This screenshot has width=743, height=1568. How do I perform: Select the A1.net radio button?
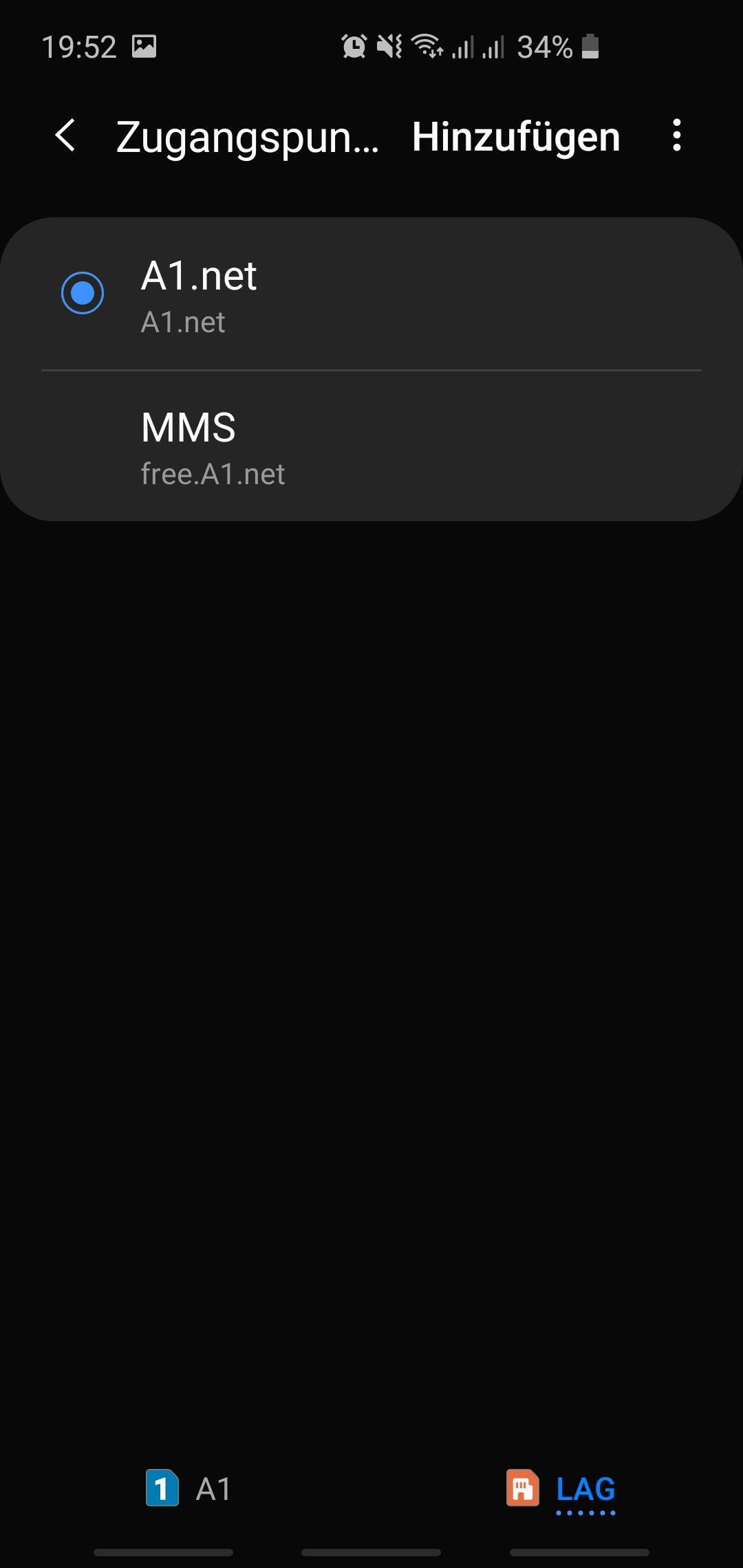pyautogui.click(x=83, y=294)
